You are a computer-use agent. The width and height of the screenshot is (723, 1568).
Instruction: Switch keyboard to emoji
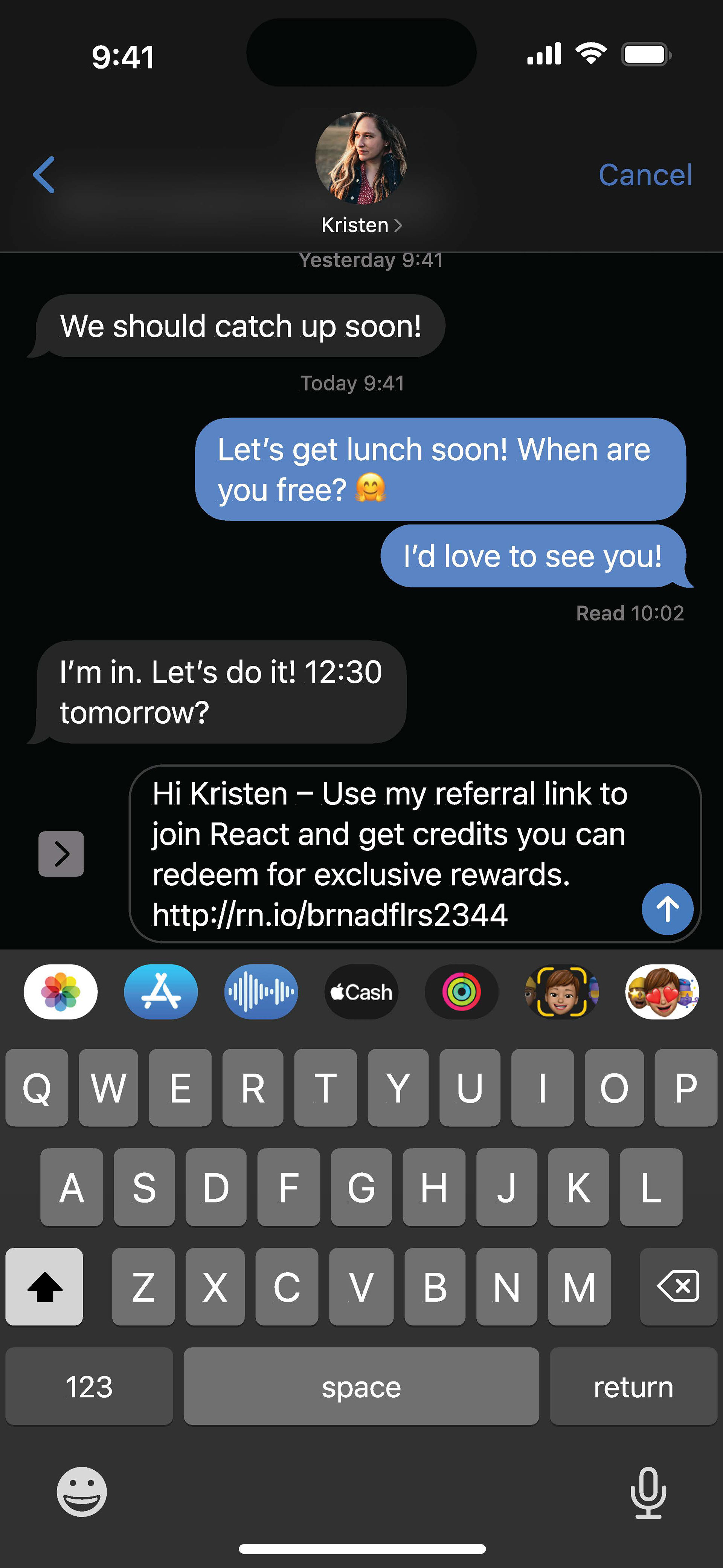coord(82,1491)
